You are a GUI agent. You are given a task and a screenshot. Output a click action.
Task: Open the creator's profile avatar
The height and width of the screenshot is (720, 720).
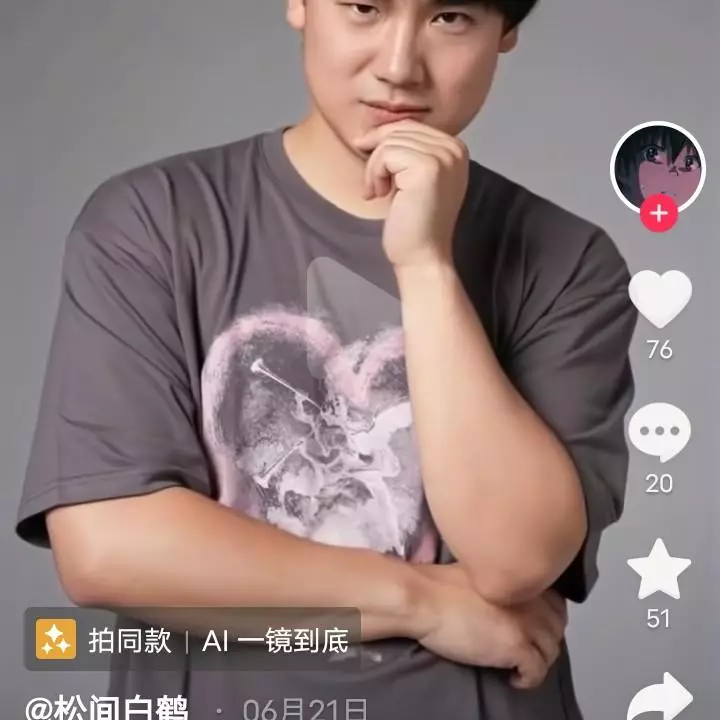(657, 165)
